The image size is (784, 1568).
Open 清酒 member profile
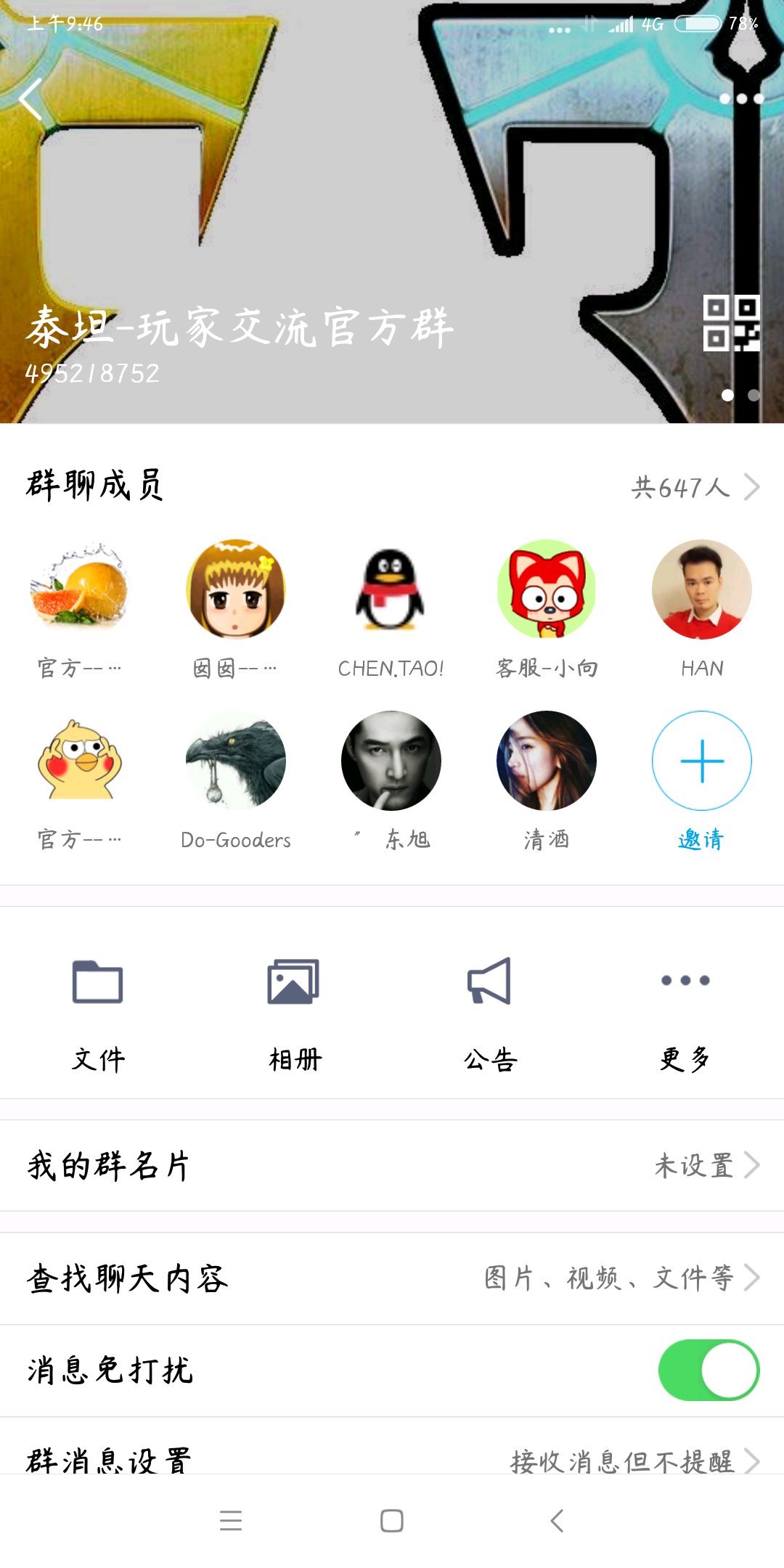coord(547,781)
